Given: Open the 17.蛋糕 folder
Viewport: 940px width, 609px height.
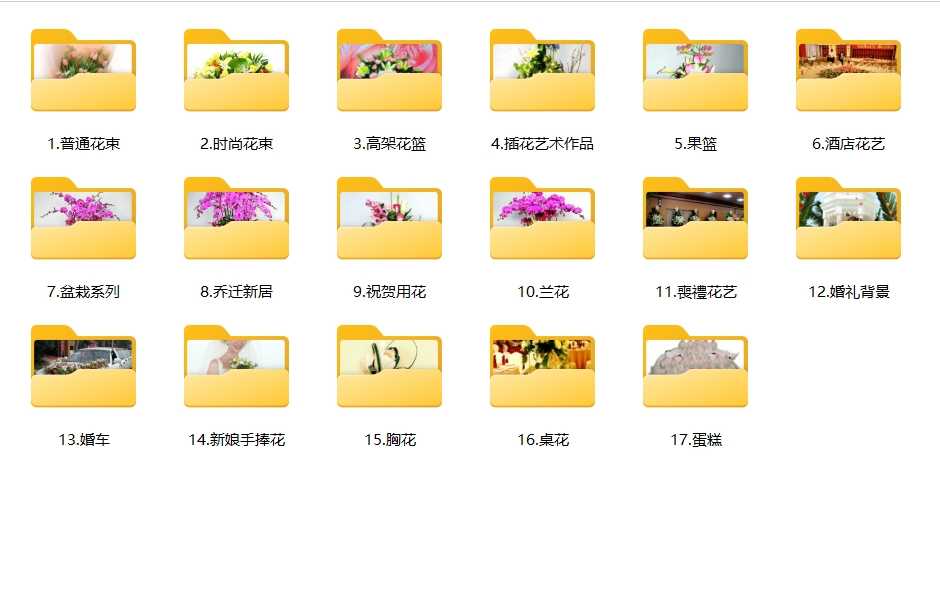Looking at the screenshot, I should coord(695,368).
